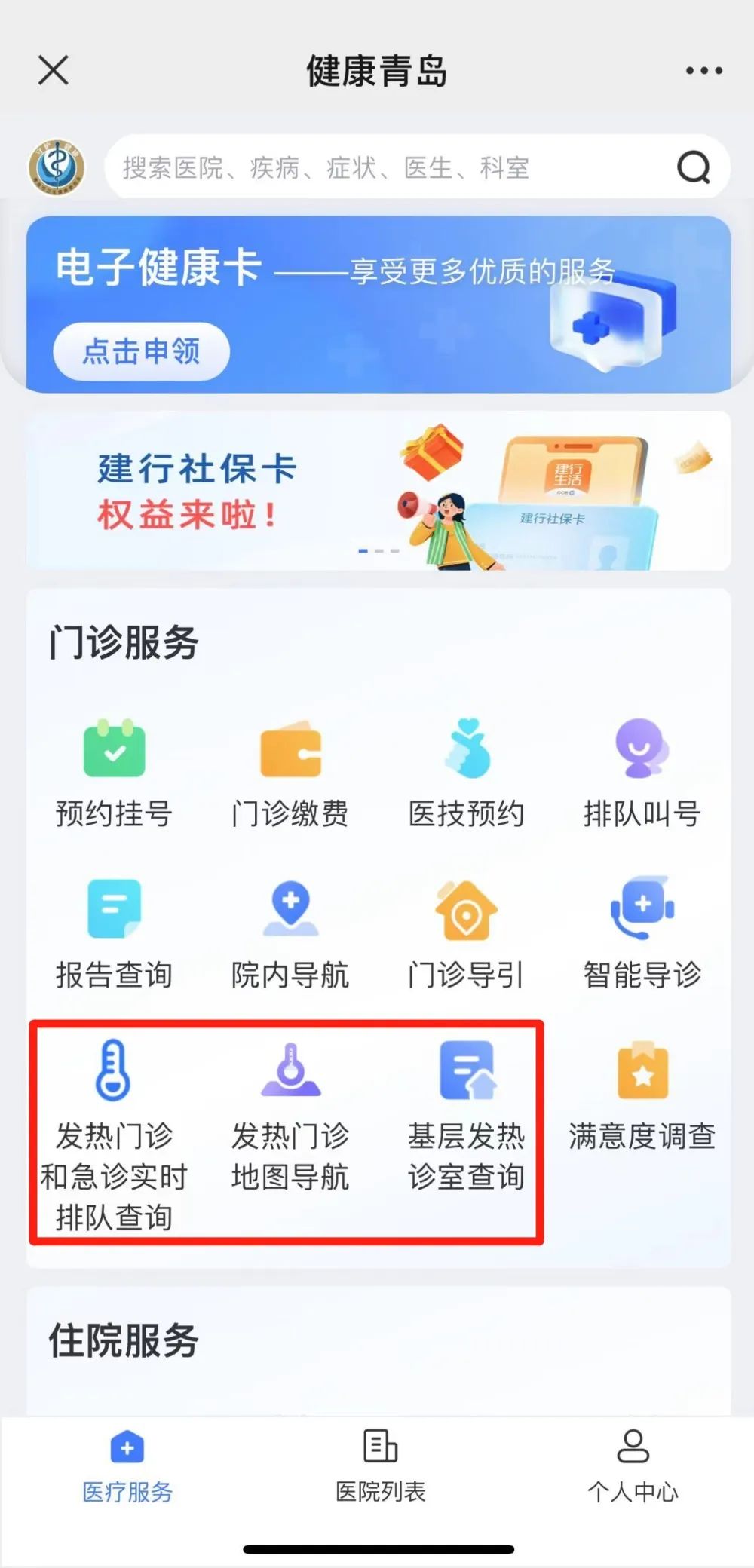Close the 健康青岛 mini program
Viewport: 754px width, 1568px height.
[x=54, y=70]
